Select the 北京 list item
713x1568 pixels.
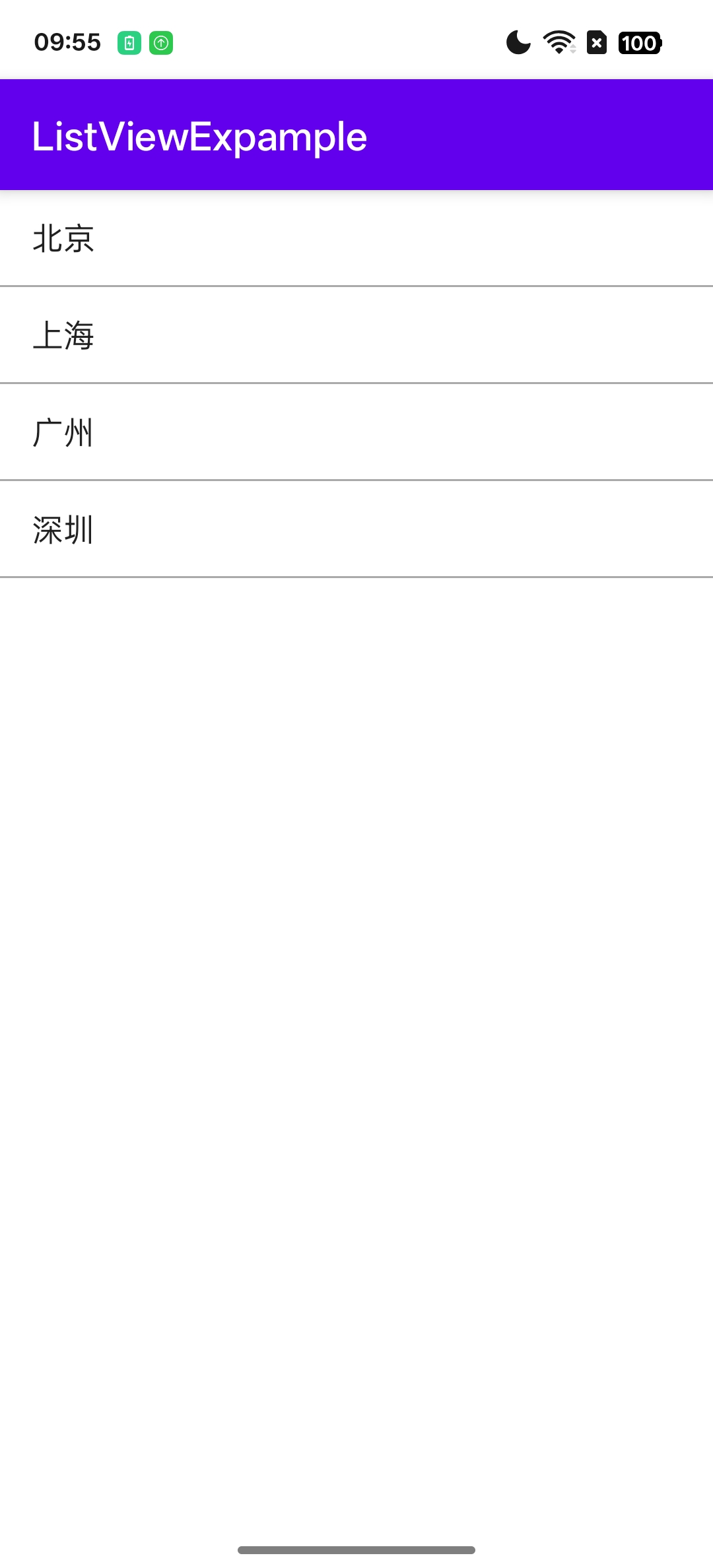[x=356, y=238]
